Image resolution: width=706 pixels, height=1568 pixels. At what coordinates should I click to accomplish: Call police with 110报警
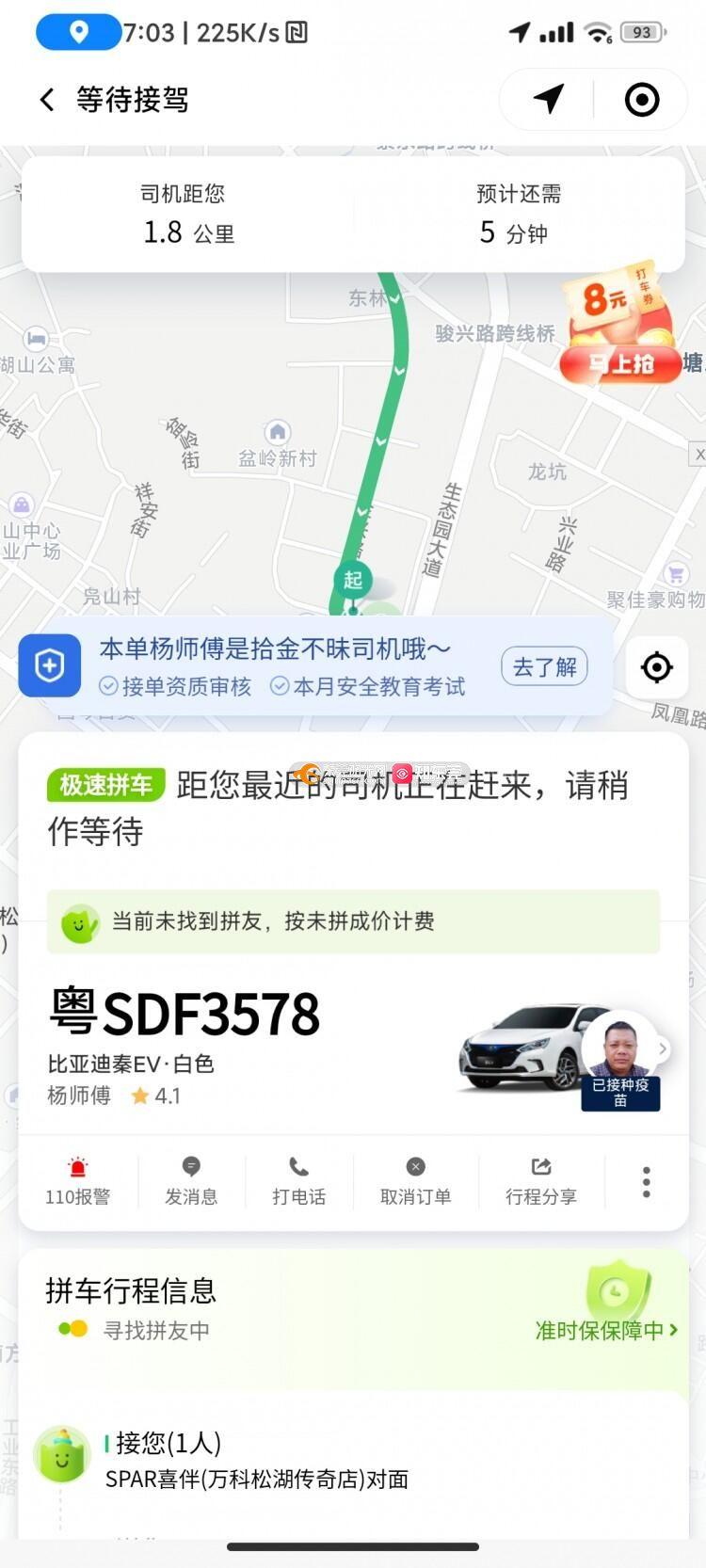(x=78, y=1181)
